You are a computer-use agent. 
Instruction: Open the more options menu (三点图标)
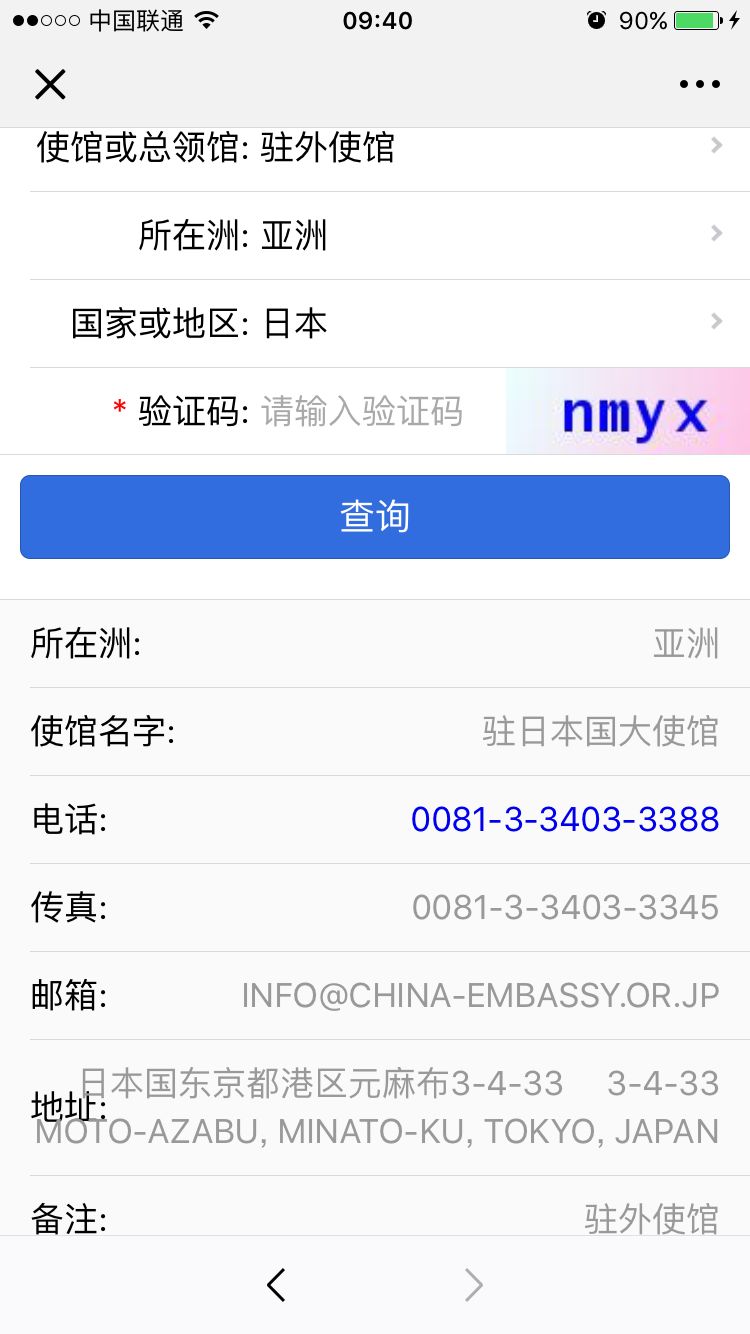click(698, 84)
